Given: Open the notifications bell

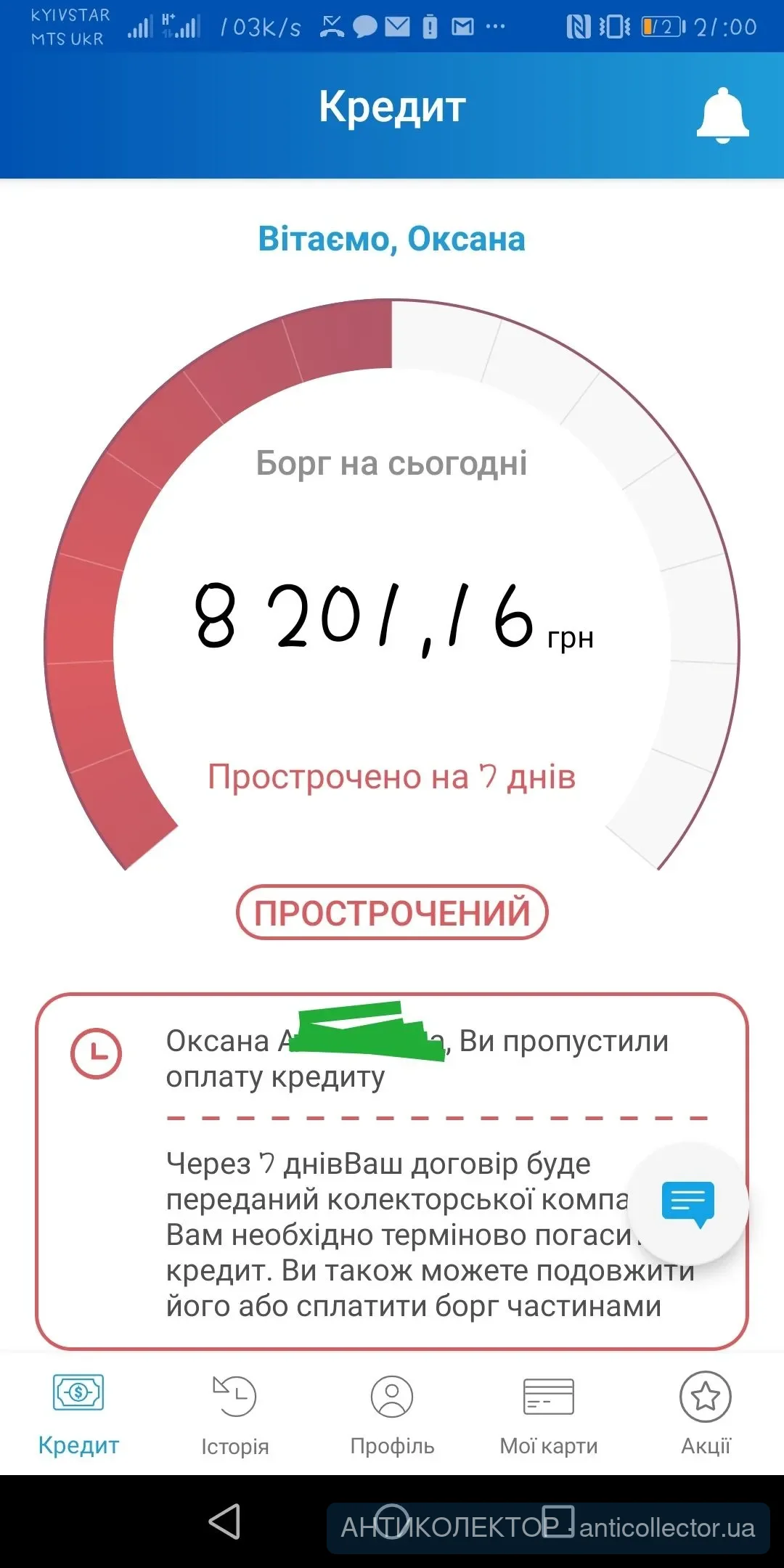Looking at the screenshot, I should (x=722, y=115).
